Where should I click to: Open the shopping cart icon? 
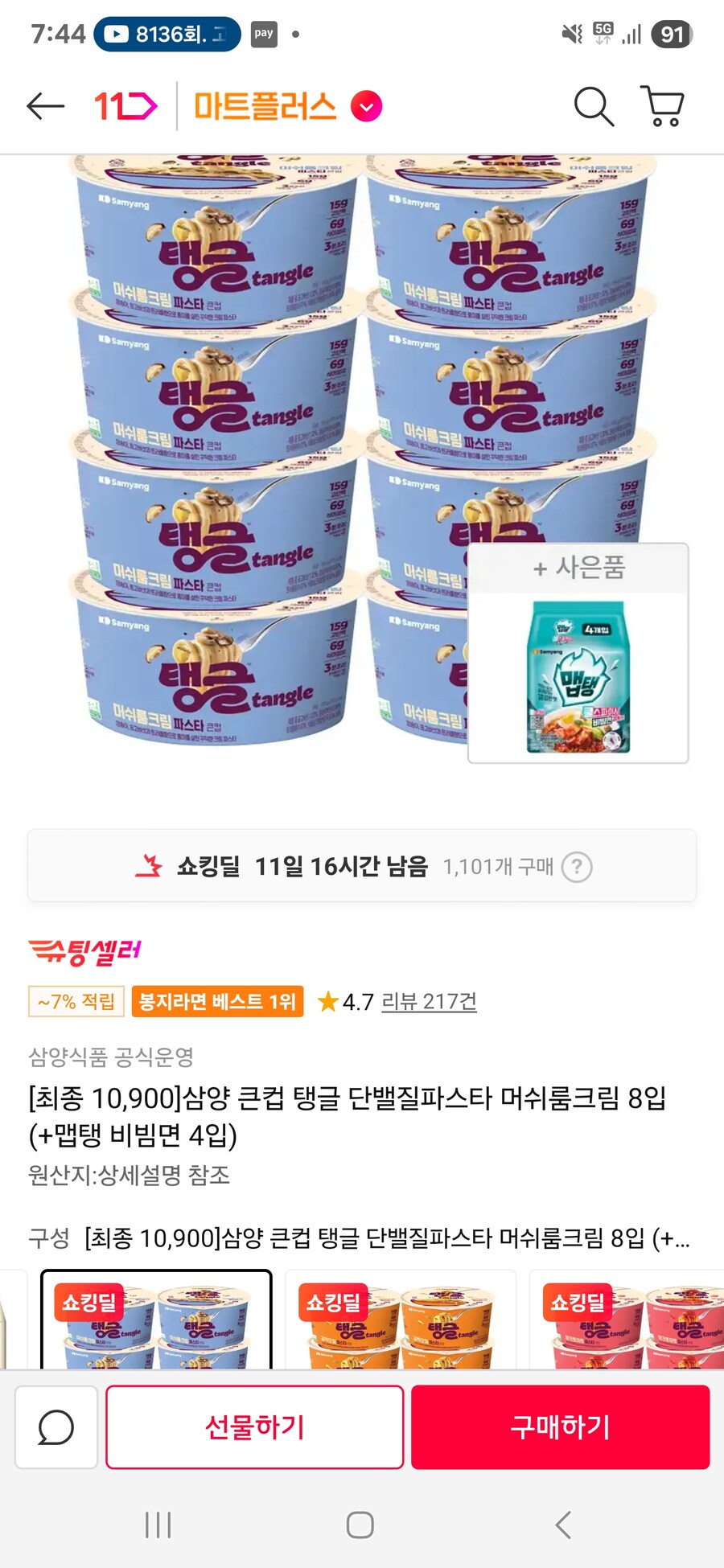coord(662,105)
